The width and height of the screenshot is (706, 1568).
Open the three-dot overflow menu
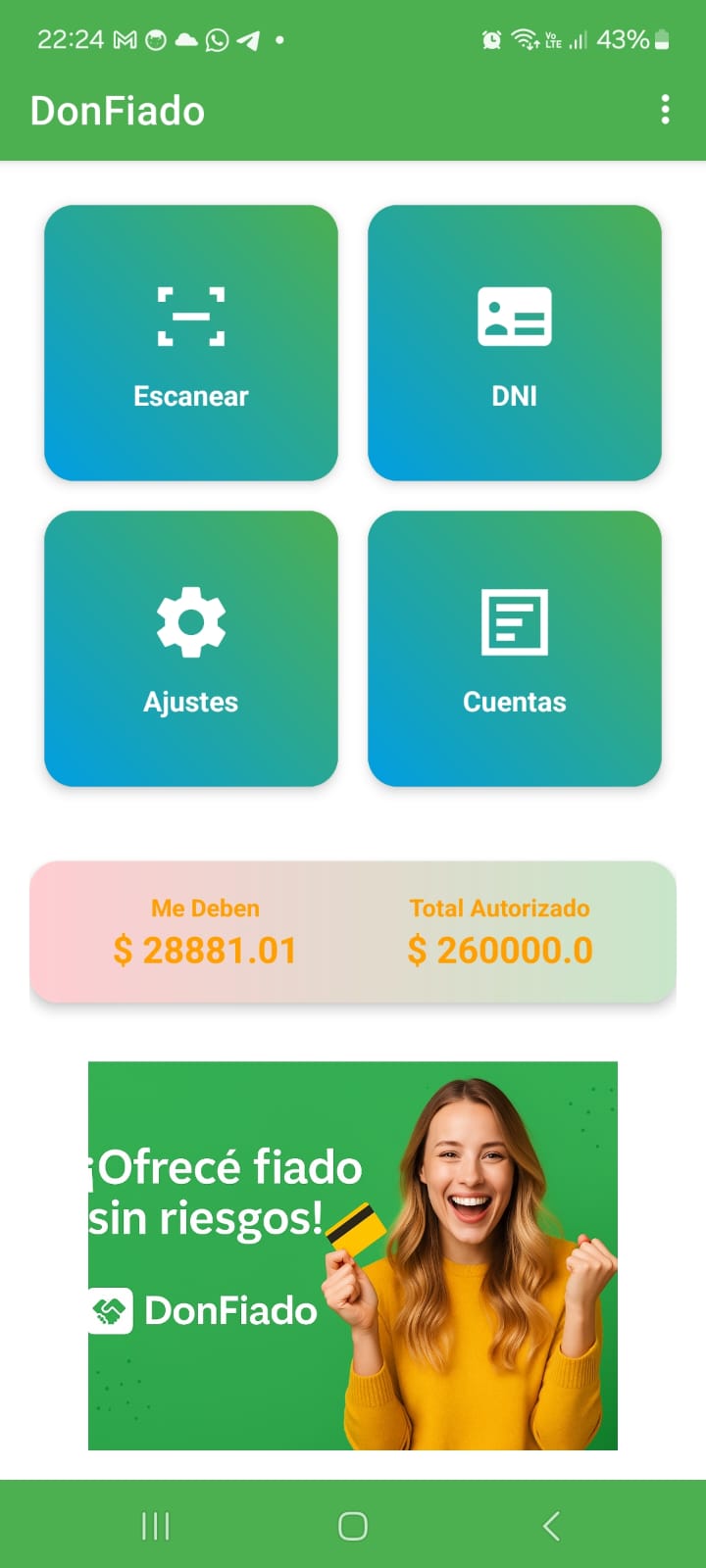point(665,110)
